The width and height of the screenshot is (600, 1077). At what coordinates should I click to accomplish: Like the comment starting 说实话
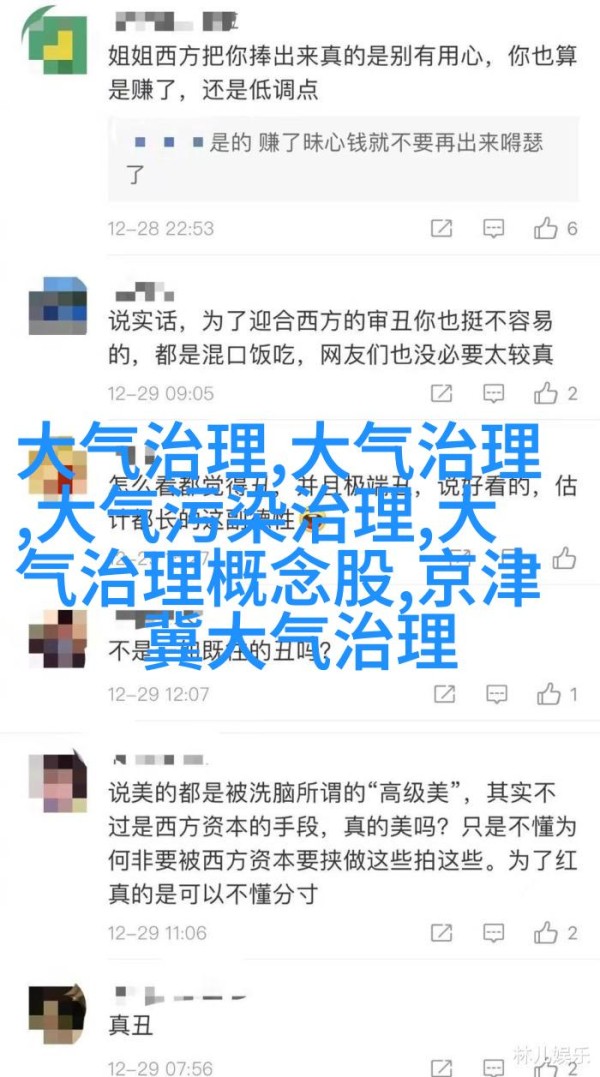[546, 393]
